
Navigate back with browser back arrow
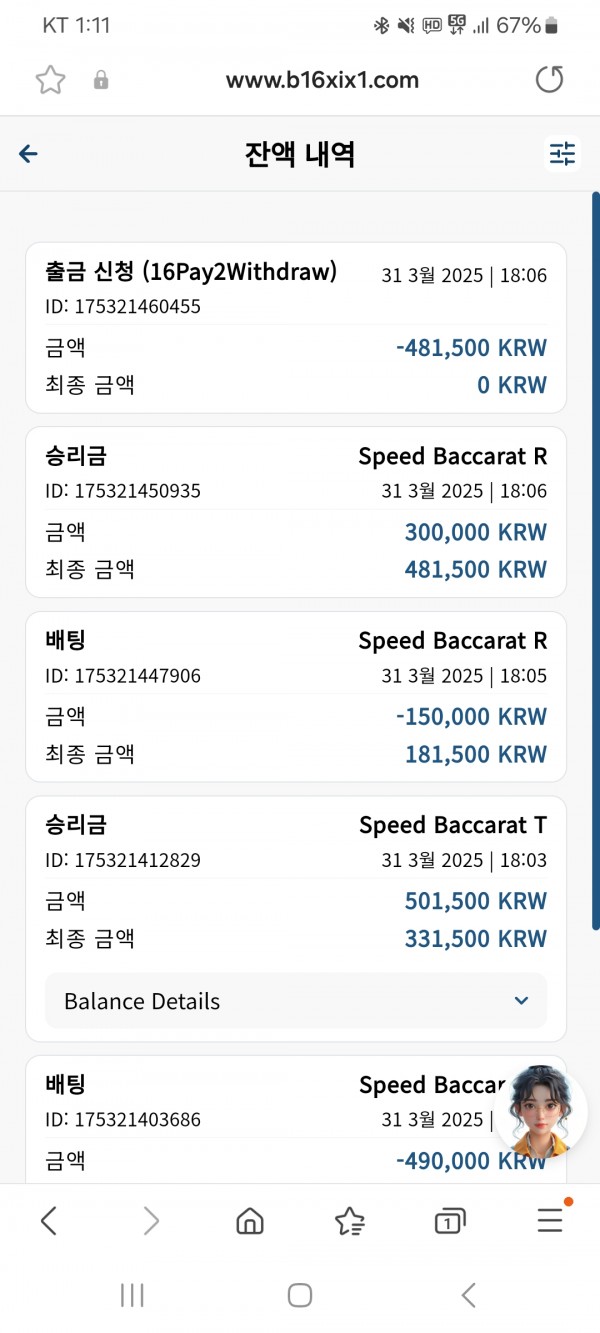tap(49, 1221)
